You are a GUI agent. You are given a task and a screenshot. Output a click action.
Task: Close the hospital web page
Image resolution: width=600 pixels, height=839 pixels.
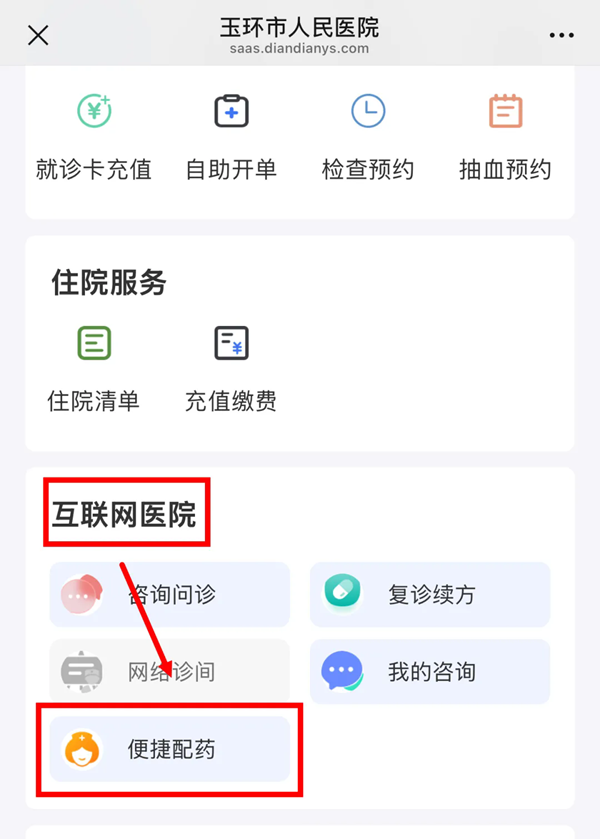(38, 36)
